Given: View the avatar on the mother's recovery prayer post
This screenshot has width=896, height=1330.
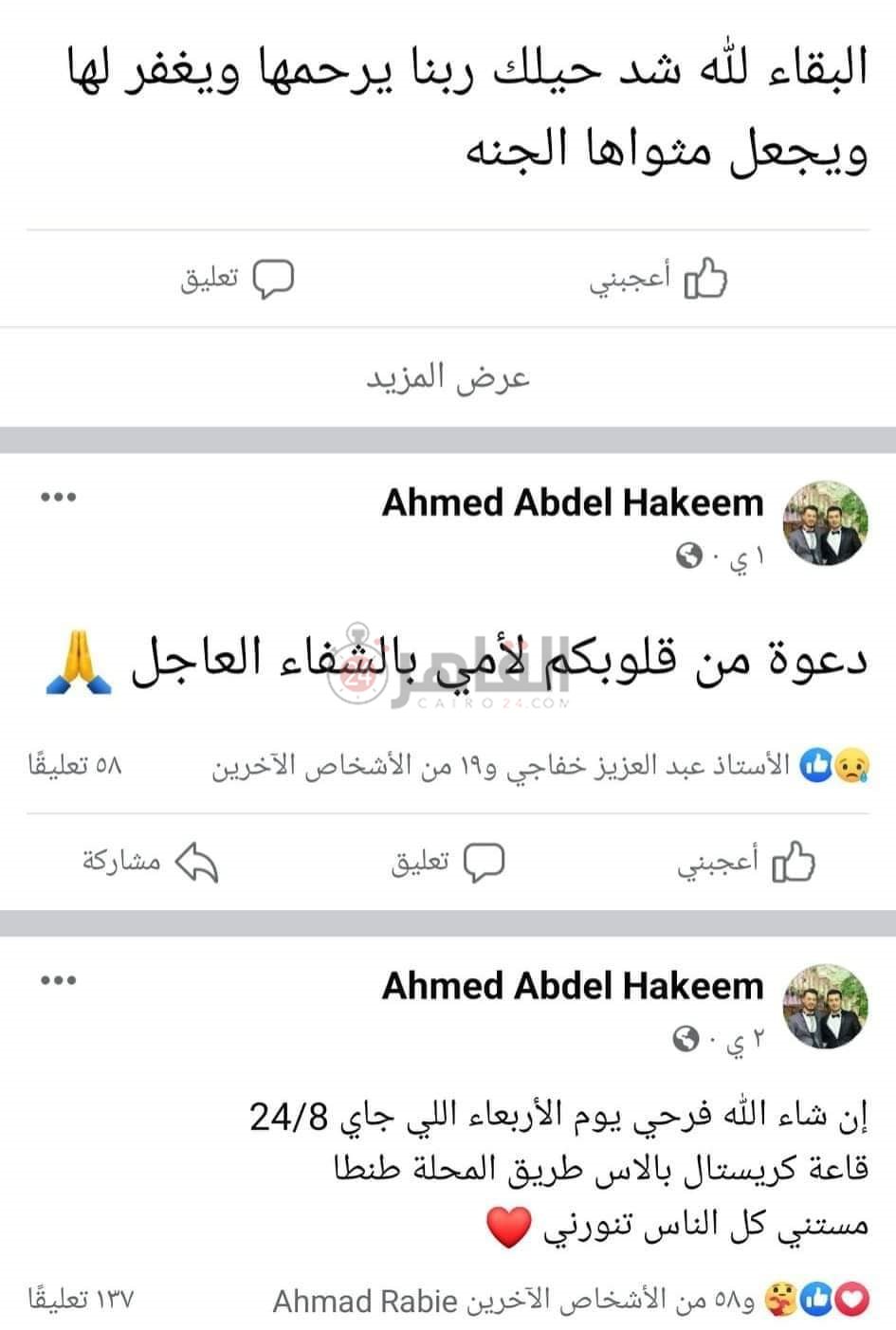Looking at the screenshot, I should (x=823, y=523).
